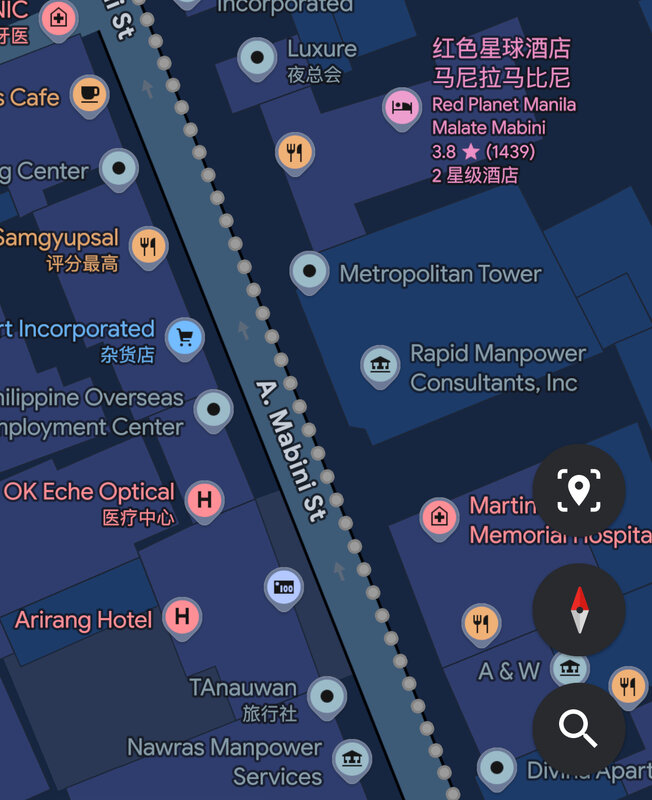This screenshot has width=652, height=800.
Task: Open Philippine Overseas Employment Center pin
Action: pos(213,409)
